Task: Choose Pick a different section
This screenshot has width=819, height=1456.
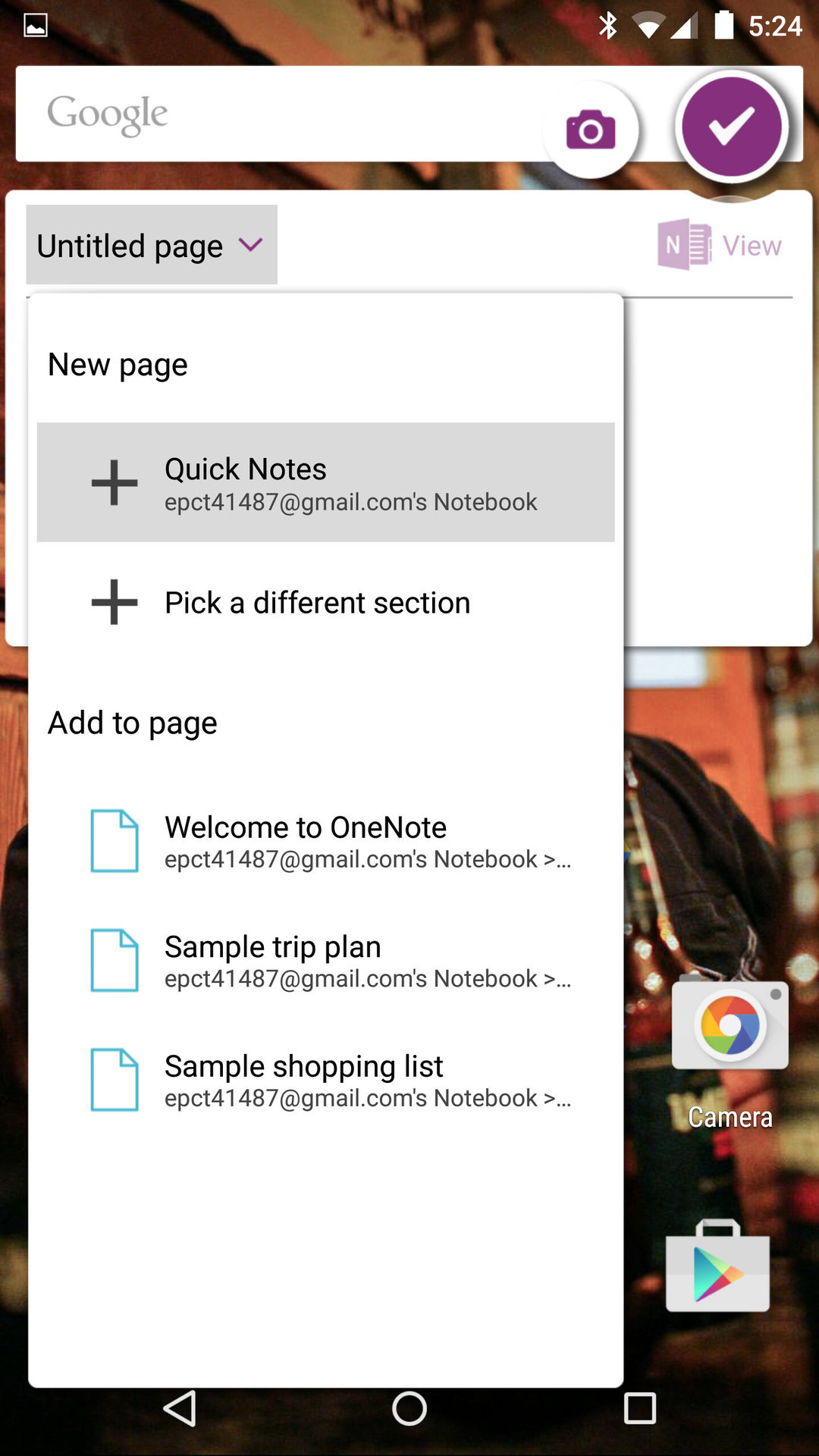Action: (325, 602)
